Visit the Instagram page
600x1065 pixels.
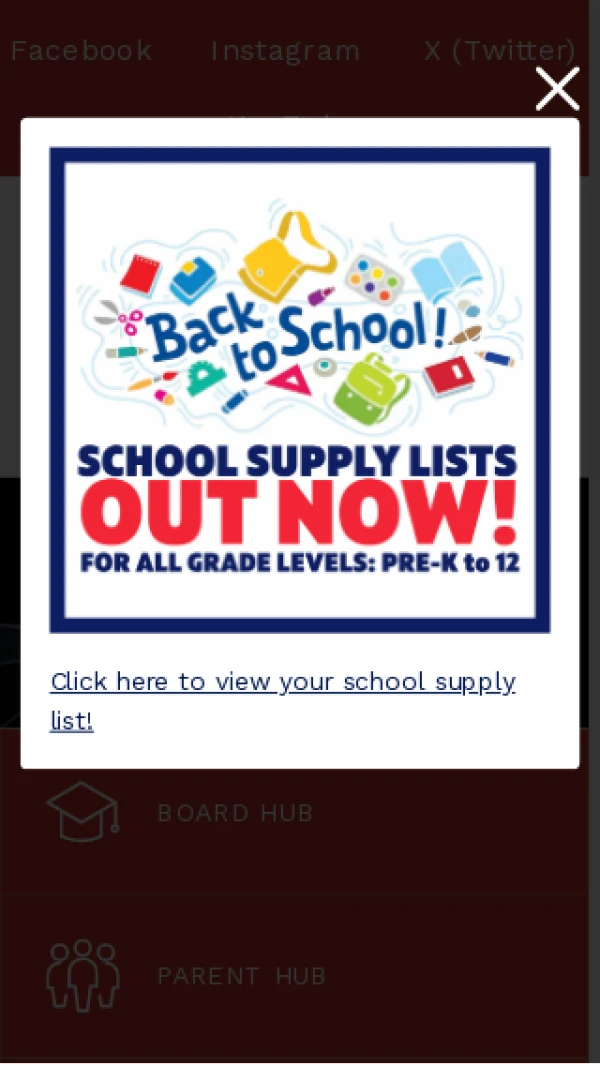285,50
